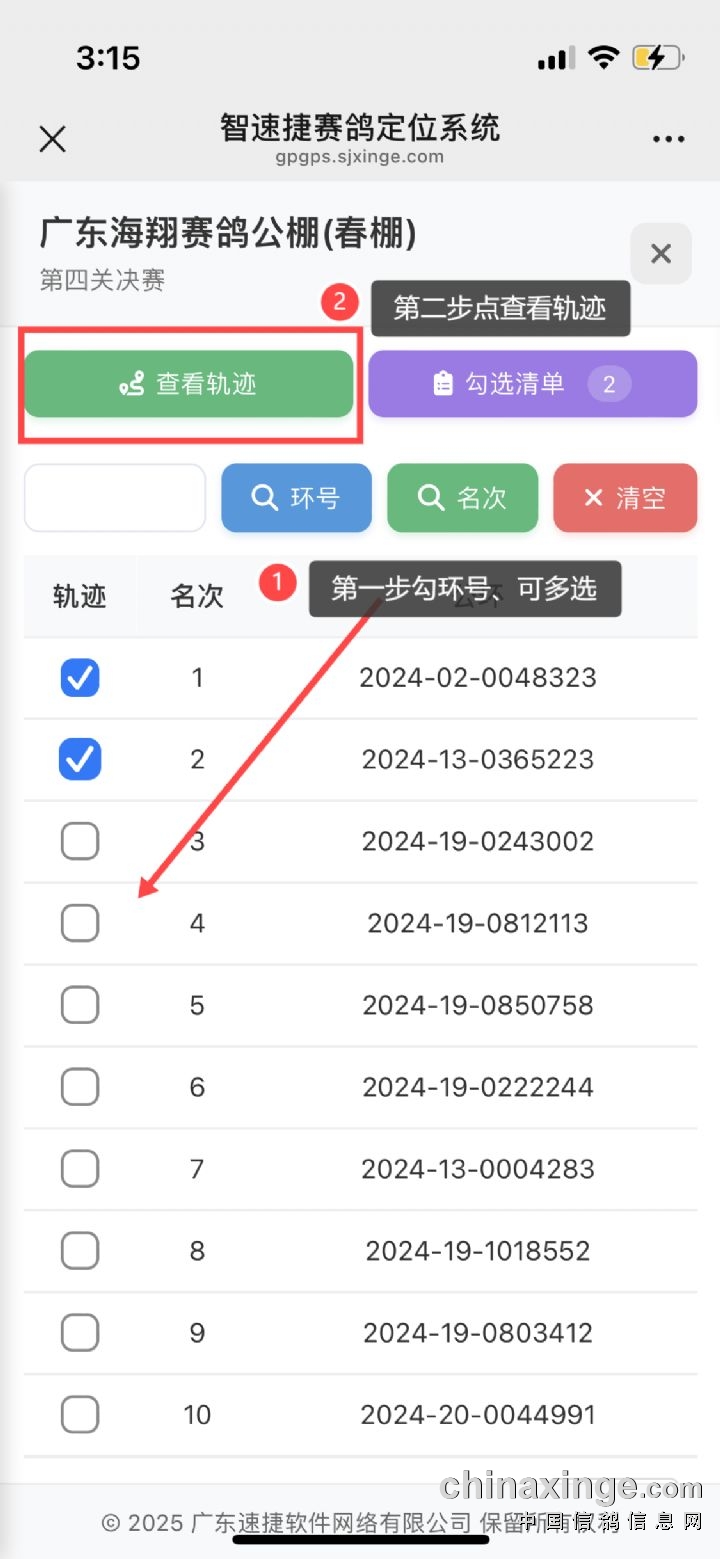The height and width of the screenshot is (1559, 720).
Task: Search by 名次
Action: (462, 498)
